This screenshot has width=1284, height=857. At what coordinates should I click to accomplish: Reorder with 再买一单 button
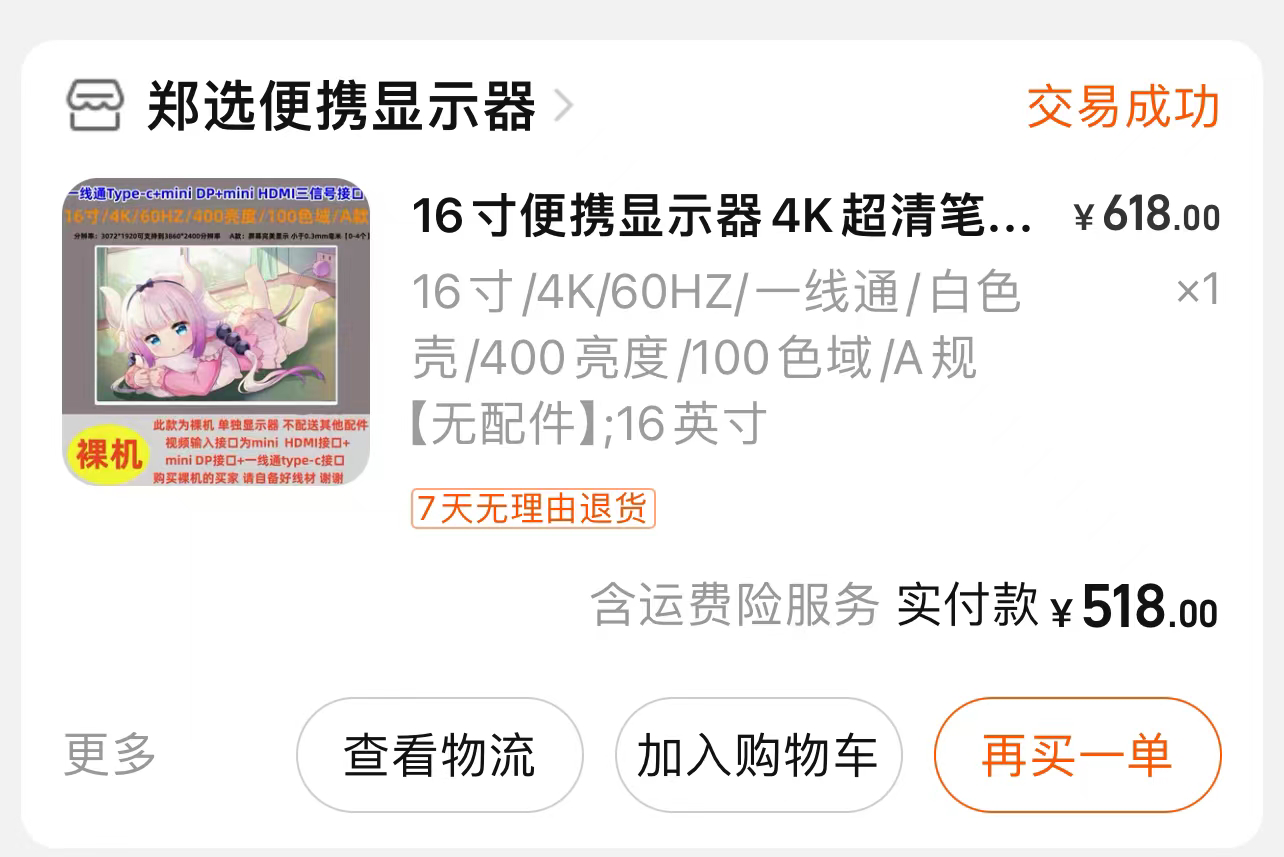click(x=1077, y=755)
